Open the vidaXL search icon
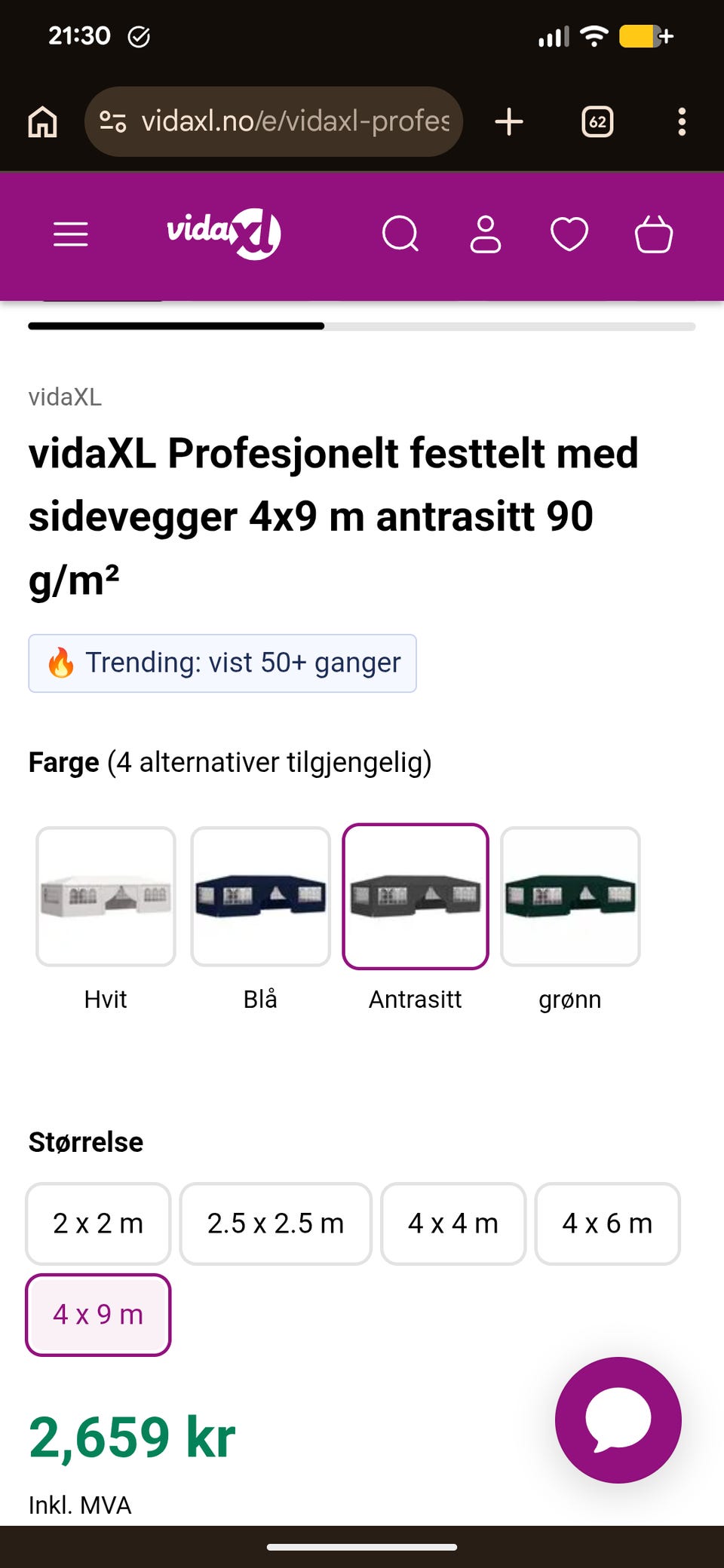 [400, 234]
